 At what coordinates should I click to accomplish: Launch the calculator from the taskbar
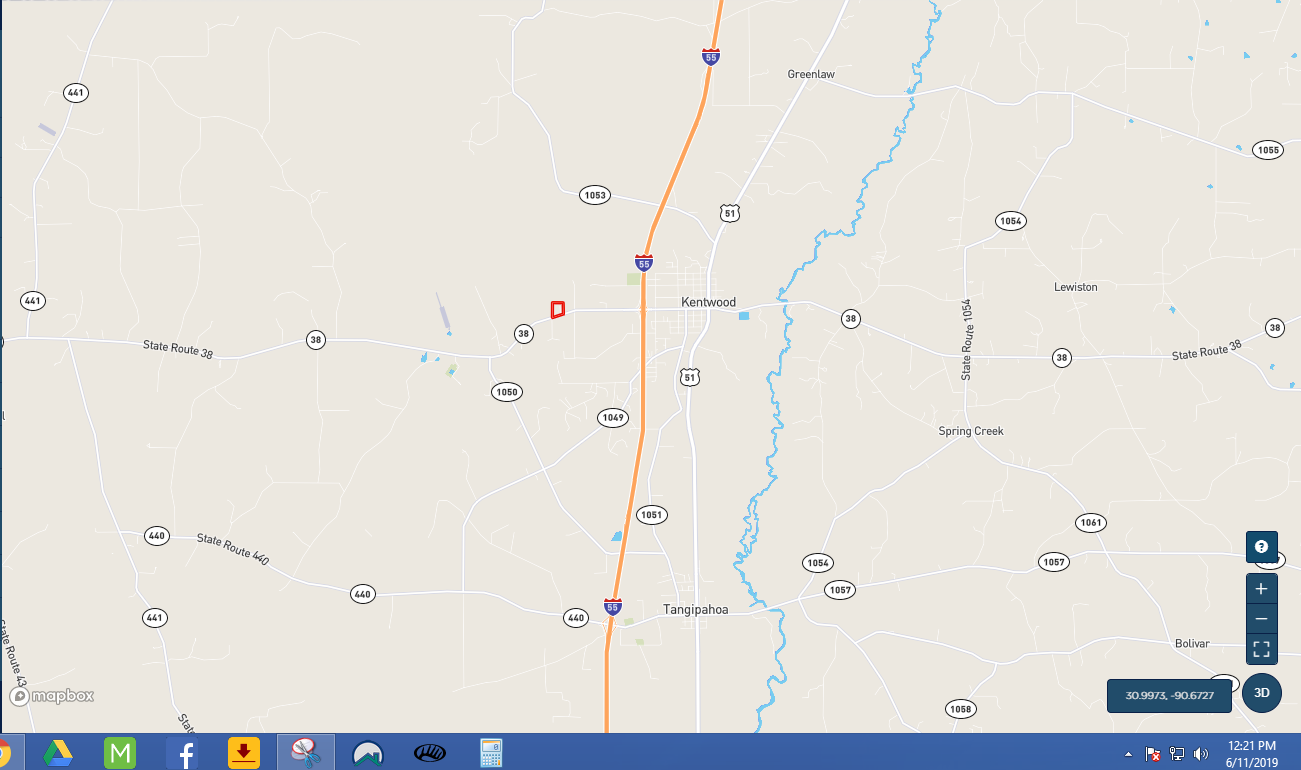pos(490,752)
